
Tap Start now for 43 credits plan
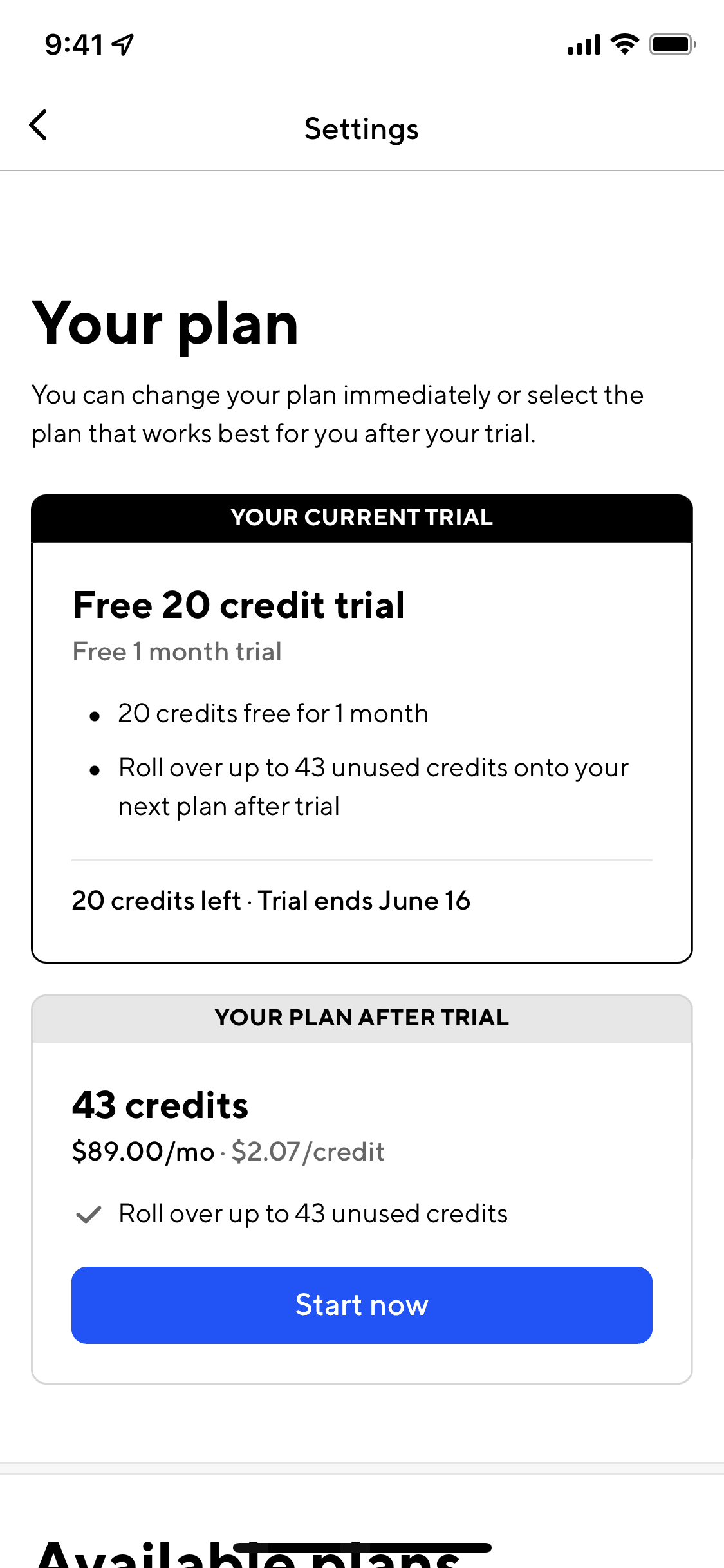tap(362, 1305)
